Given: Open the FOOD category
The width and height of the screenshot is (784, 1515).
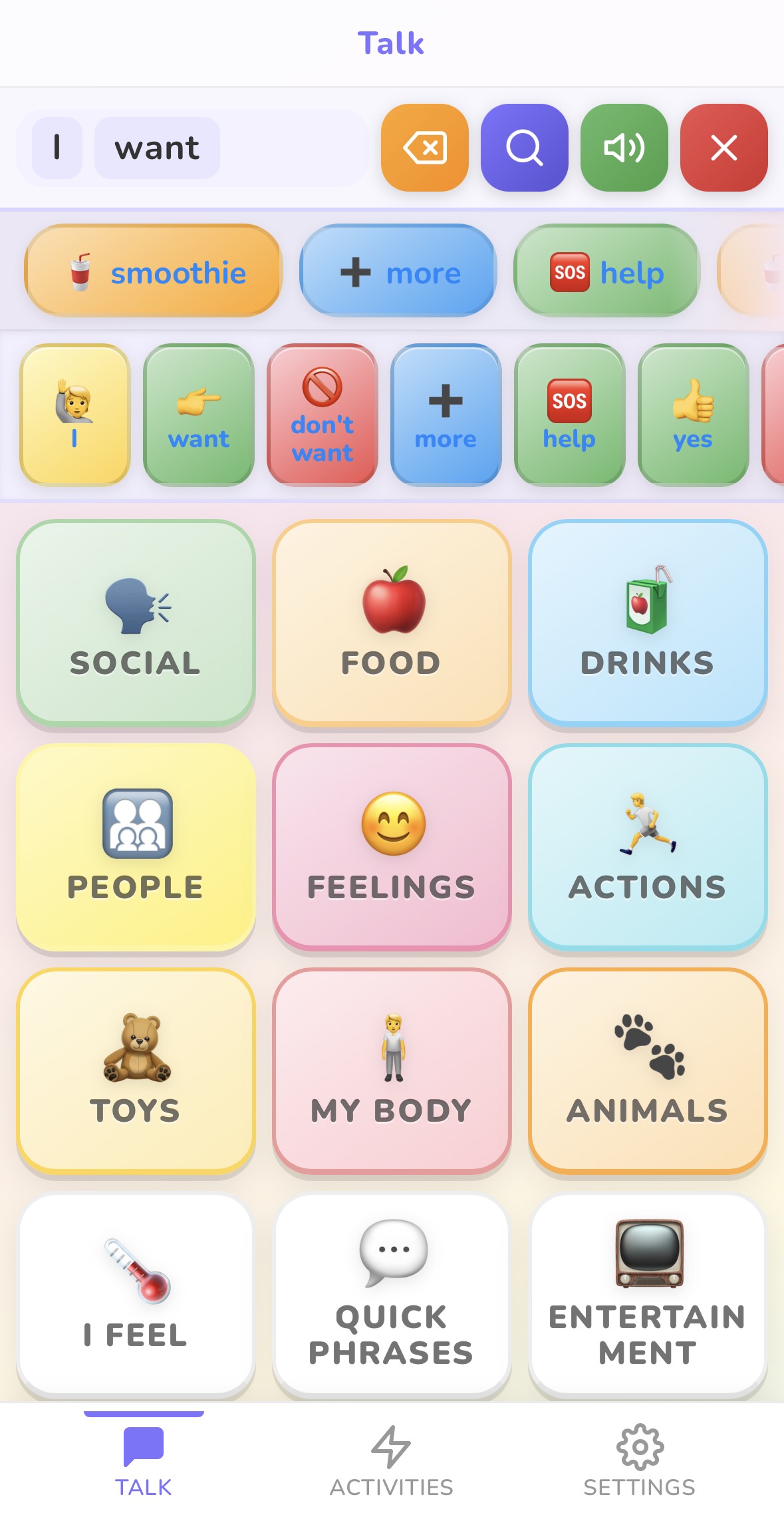Looking at the screenshot, I should [391, 624].
